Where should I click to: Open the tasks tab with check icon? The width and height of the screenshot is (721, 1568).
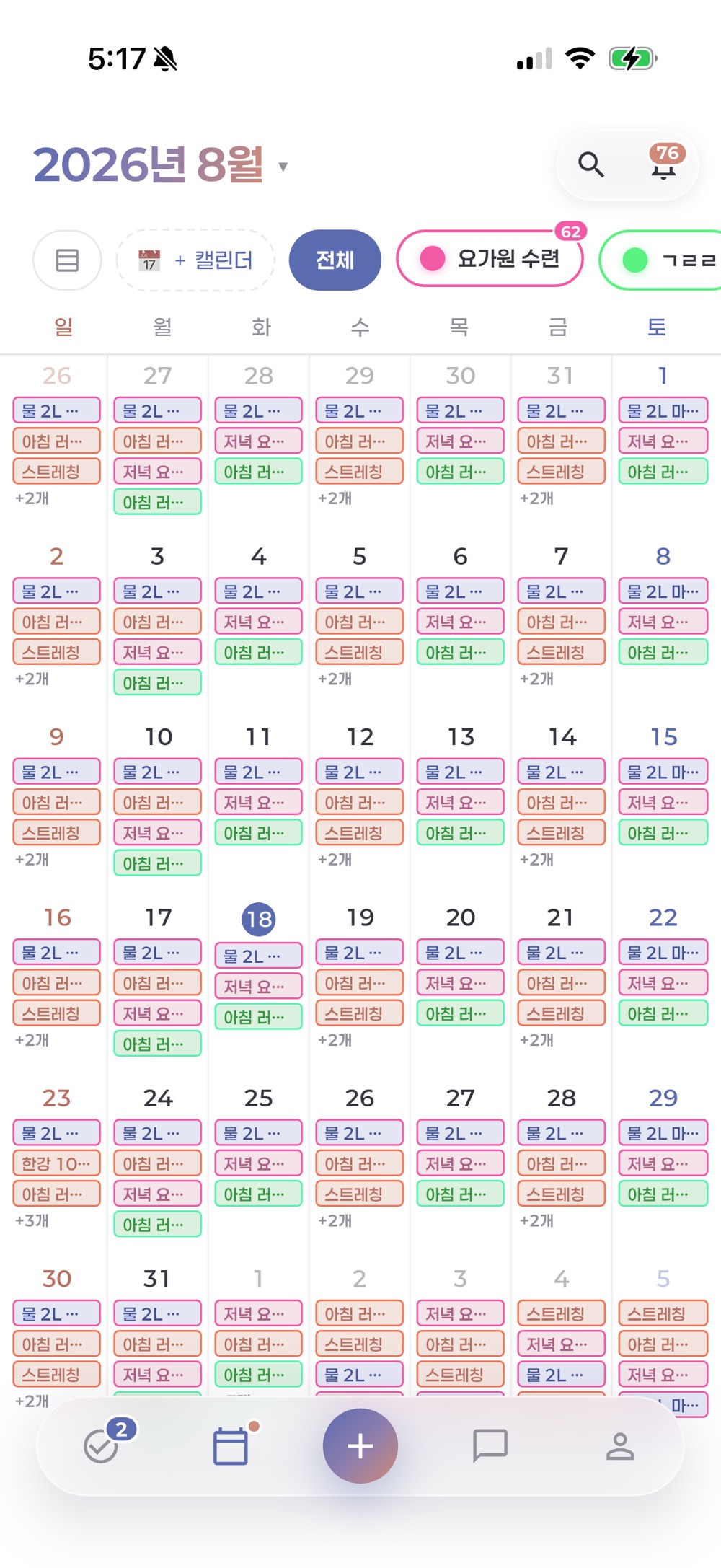pos(102,1445)
